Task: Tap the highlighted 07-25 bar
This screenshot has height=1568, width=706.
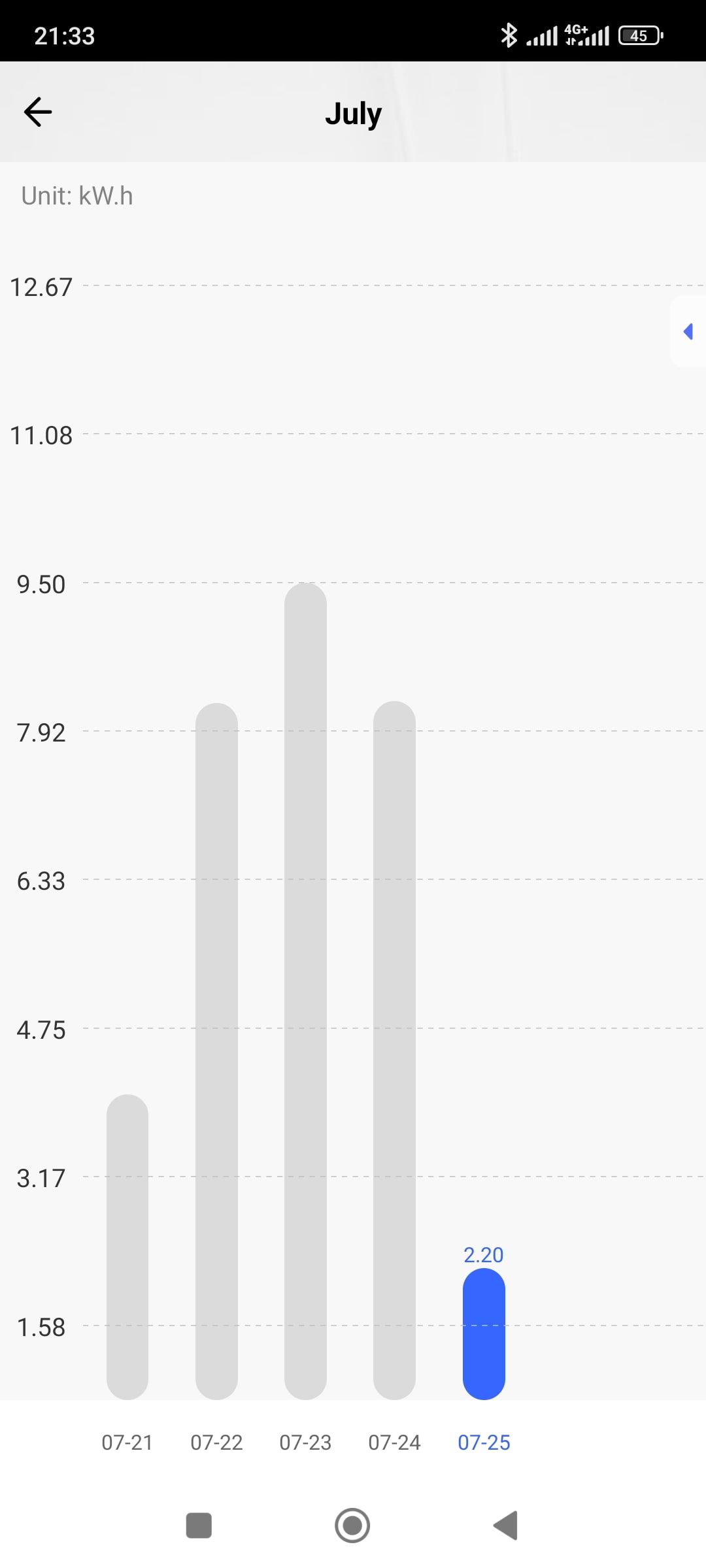Action: pyautogui.click(x=484, y=1335)
